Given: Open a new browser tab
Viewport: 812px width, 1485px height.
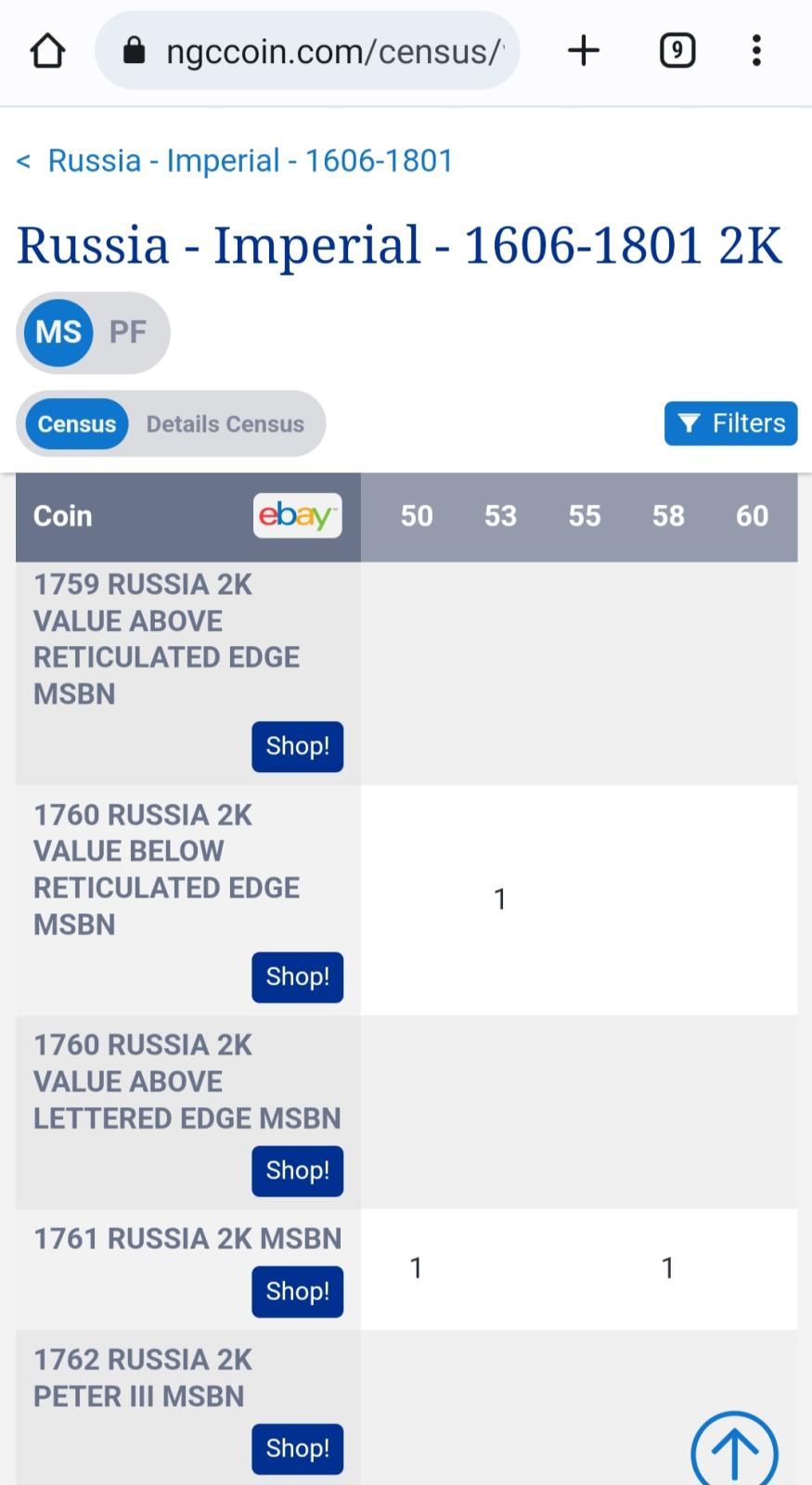Looking at the screenshot, I should tap(584, 50).
